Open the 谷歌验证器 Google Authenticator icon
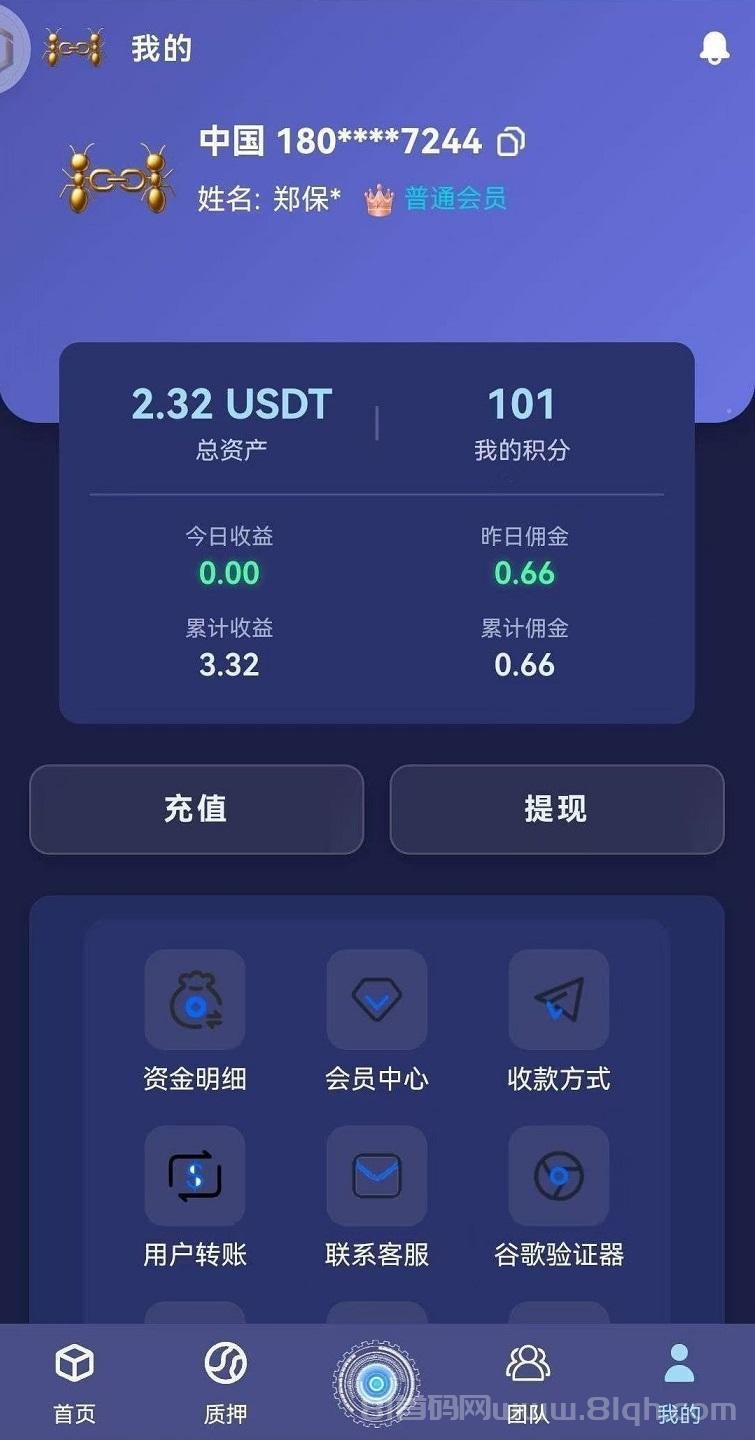 click(558, 1175)
